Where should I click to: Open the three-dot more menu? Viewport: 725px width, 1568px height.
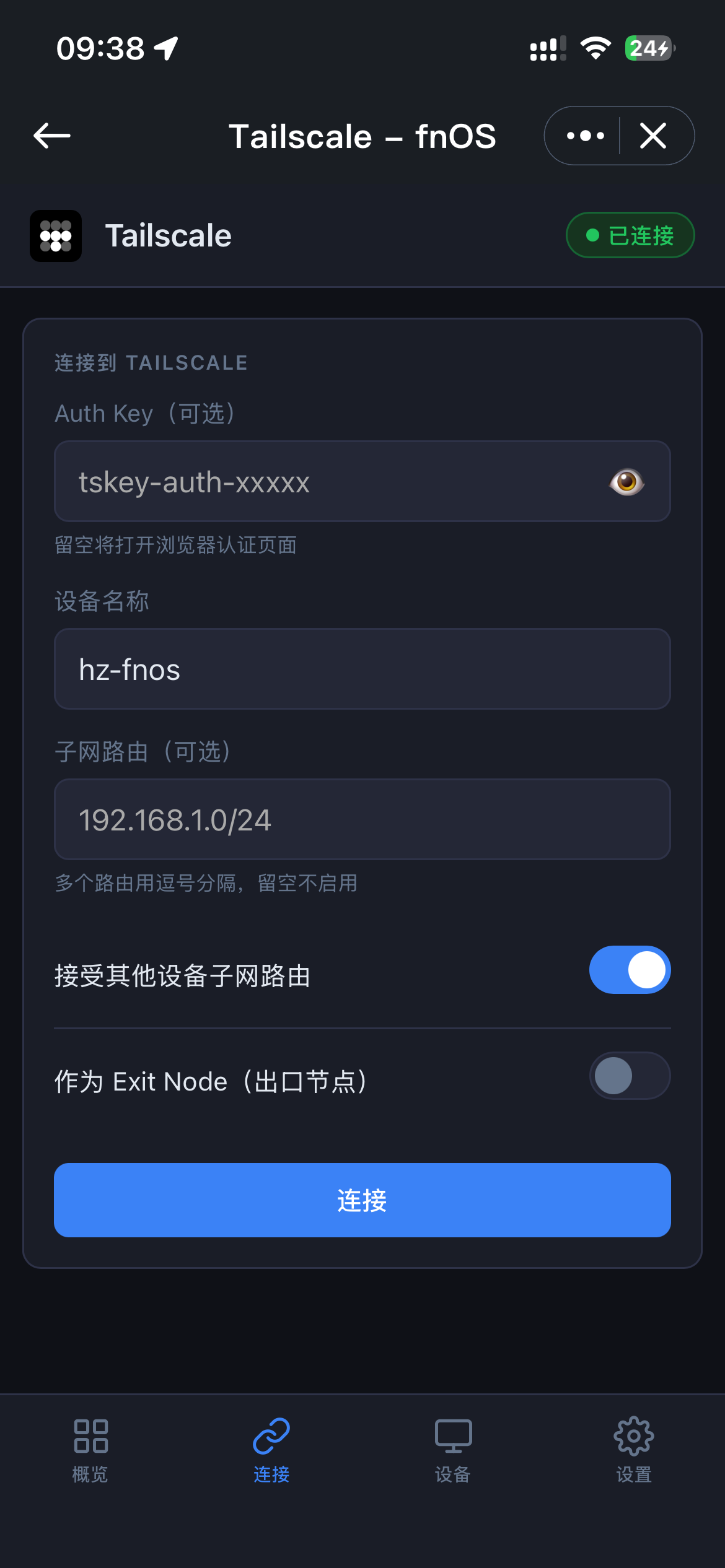[585, 136]
